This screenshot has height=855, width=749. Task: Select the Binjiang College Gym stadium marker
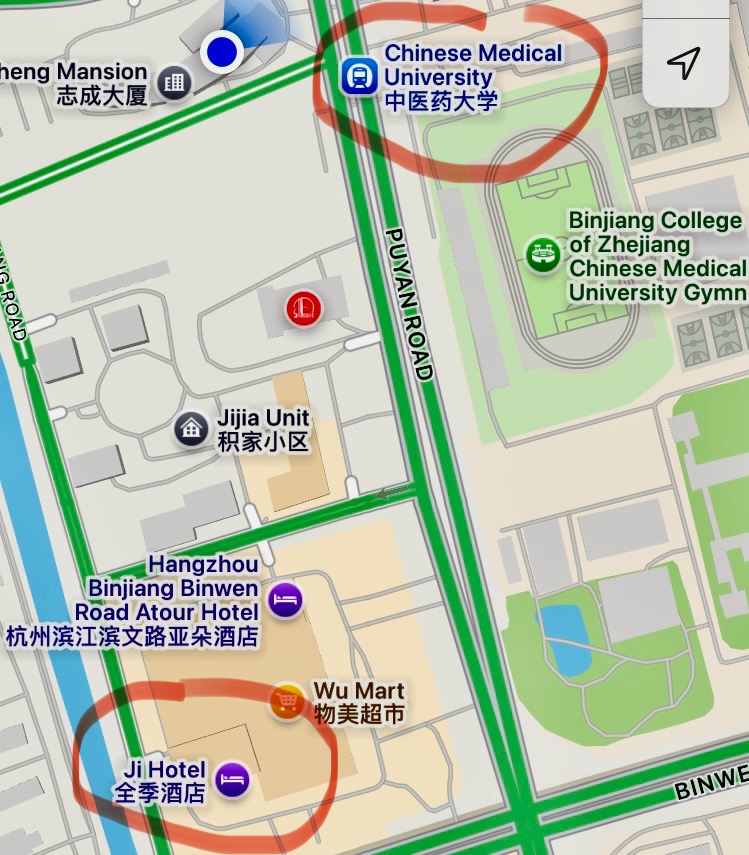pos(544,254)
